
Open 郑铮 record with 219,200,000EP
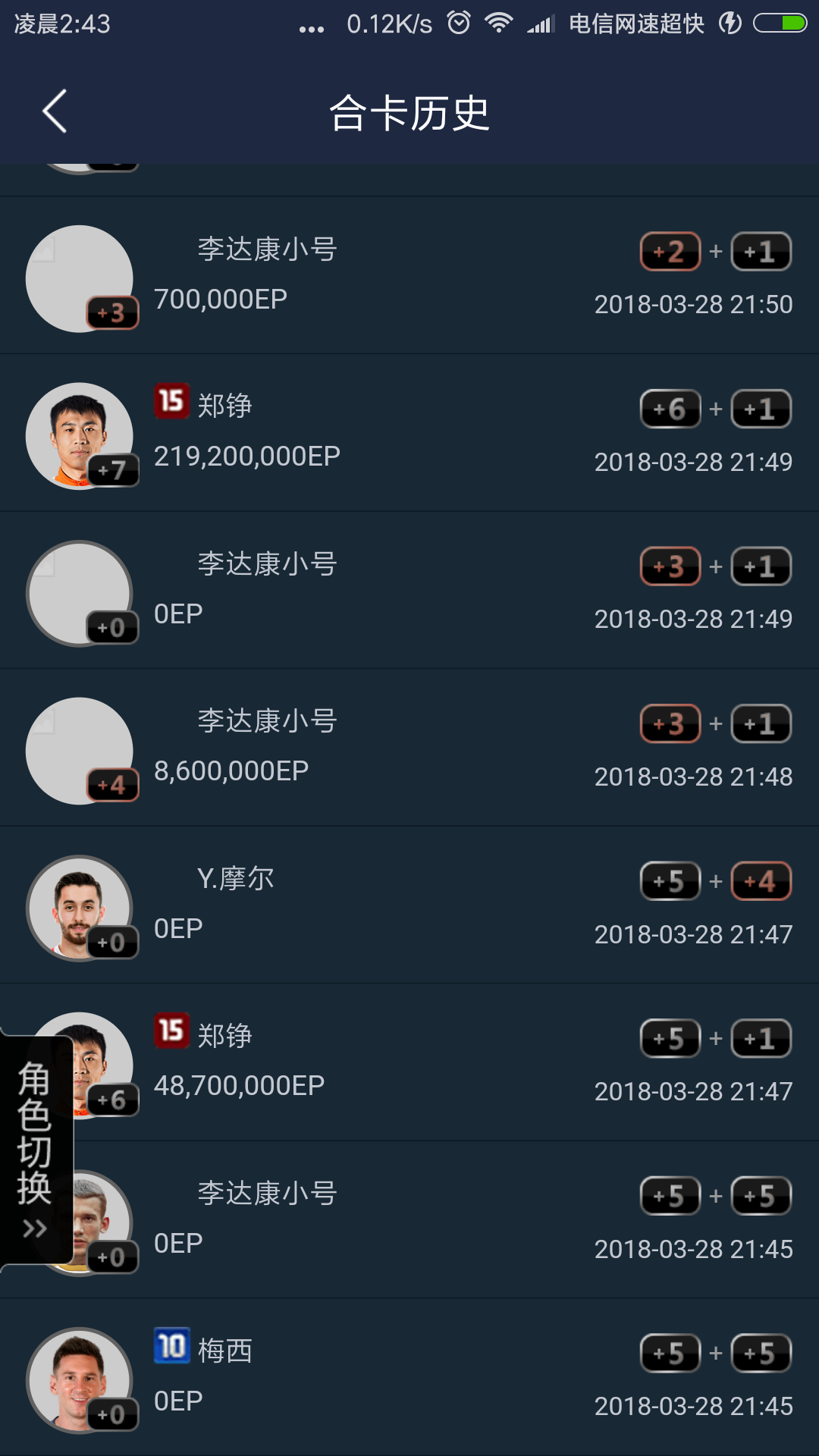click(409, 434)
